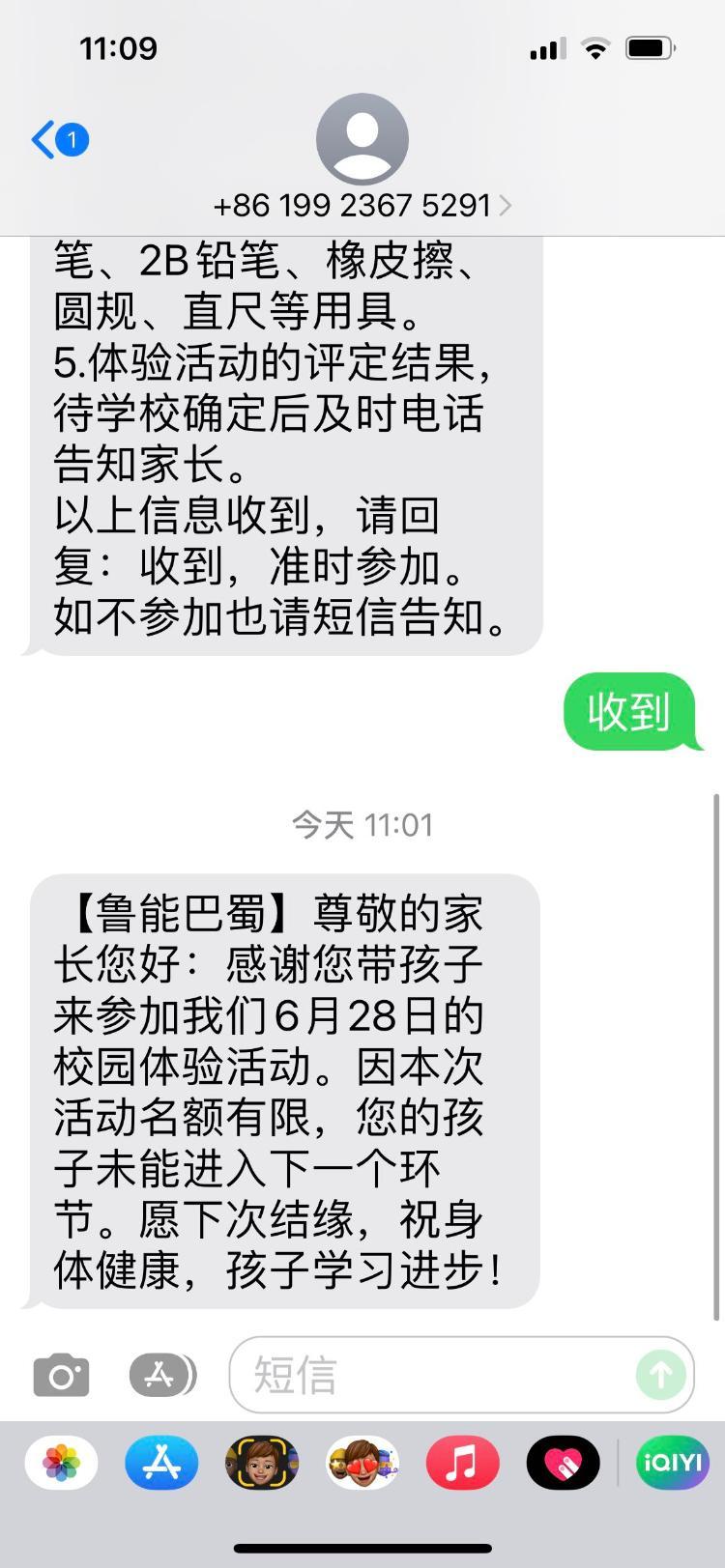Screen dimensions: 725x1568
Task: Open the Memoji camera effects app
Action: [262, 1462]
